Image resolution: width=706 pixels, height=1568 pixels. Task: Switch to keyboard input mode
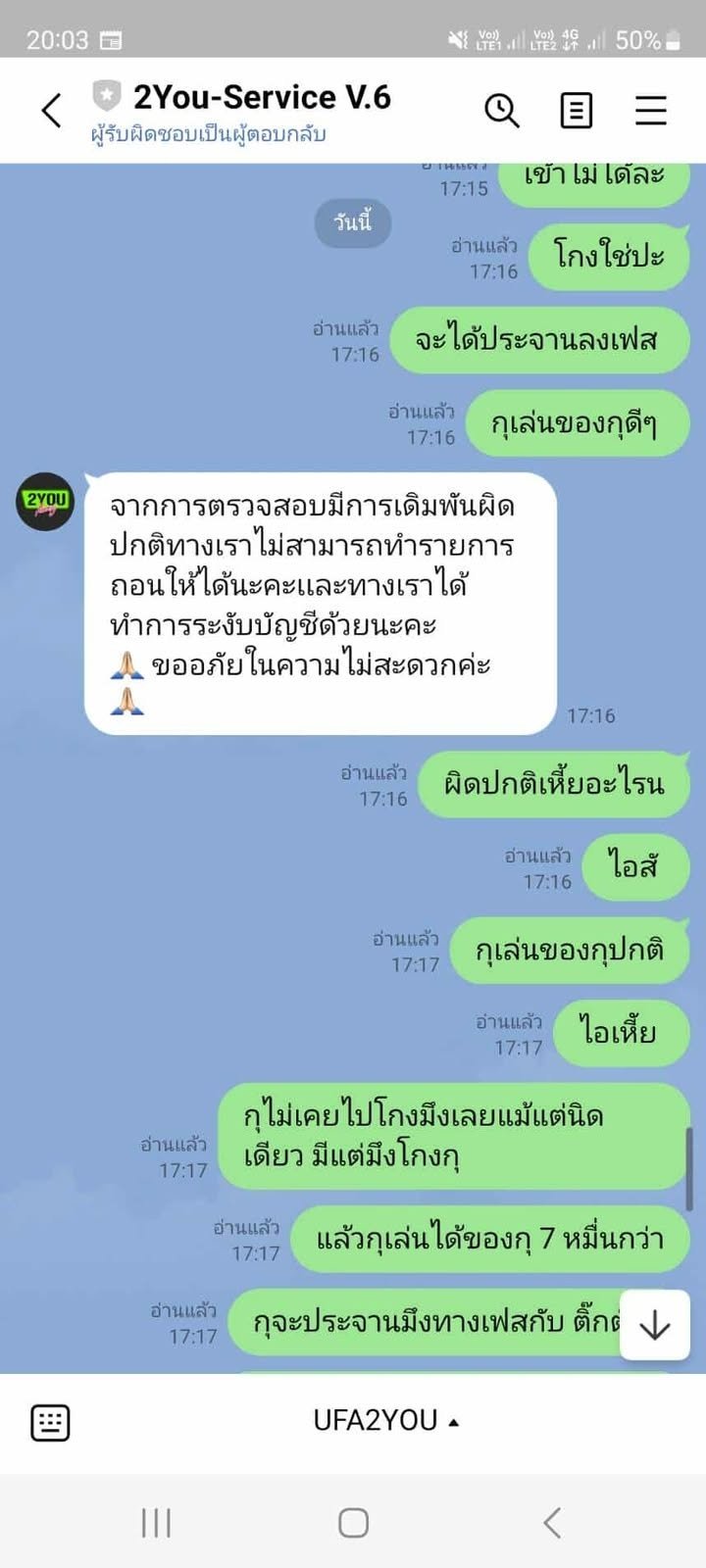(x=50, y=1422)
